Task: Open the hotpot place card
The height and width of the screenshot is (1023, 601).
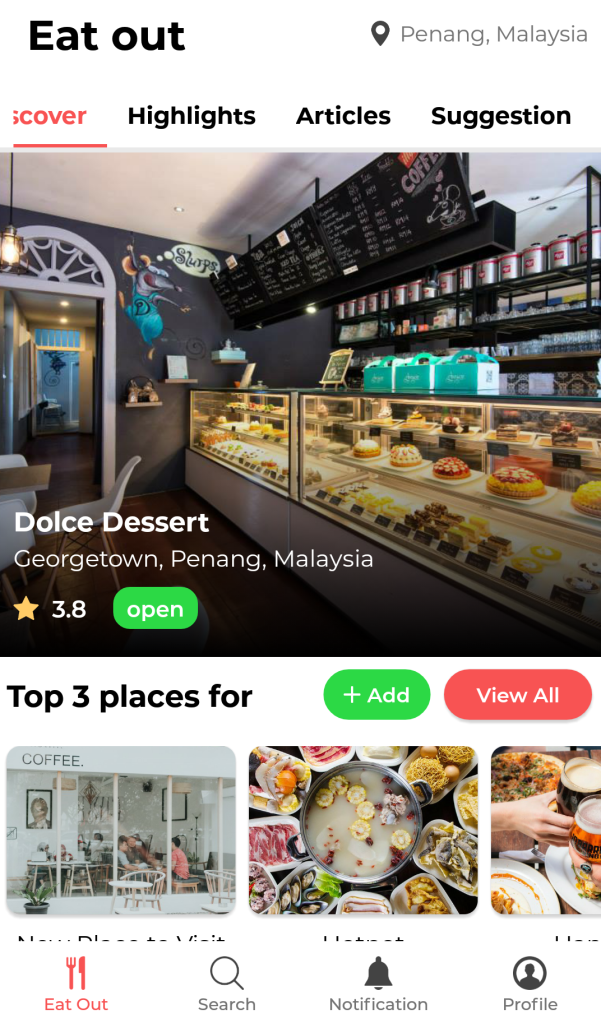Action: [363, 830]
